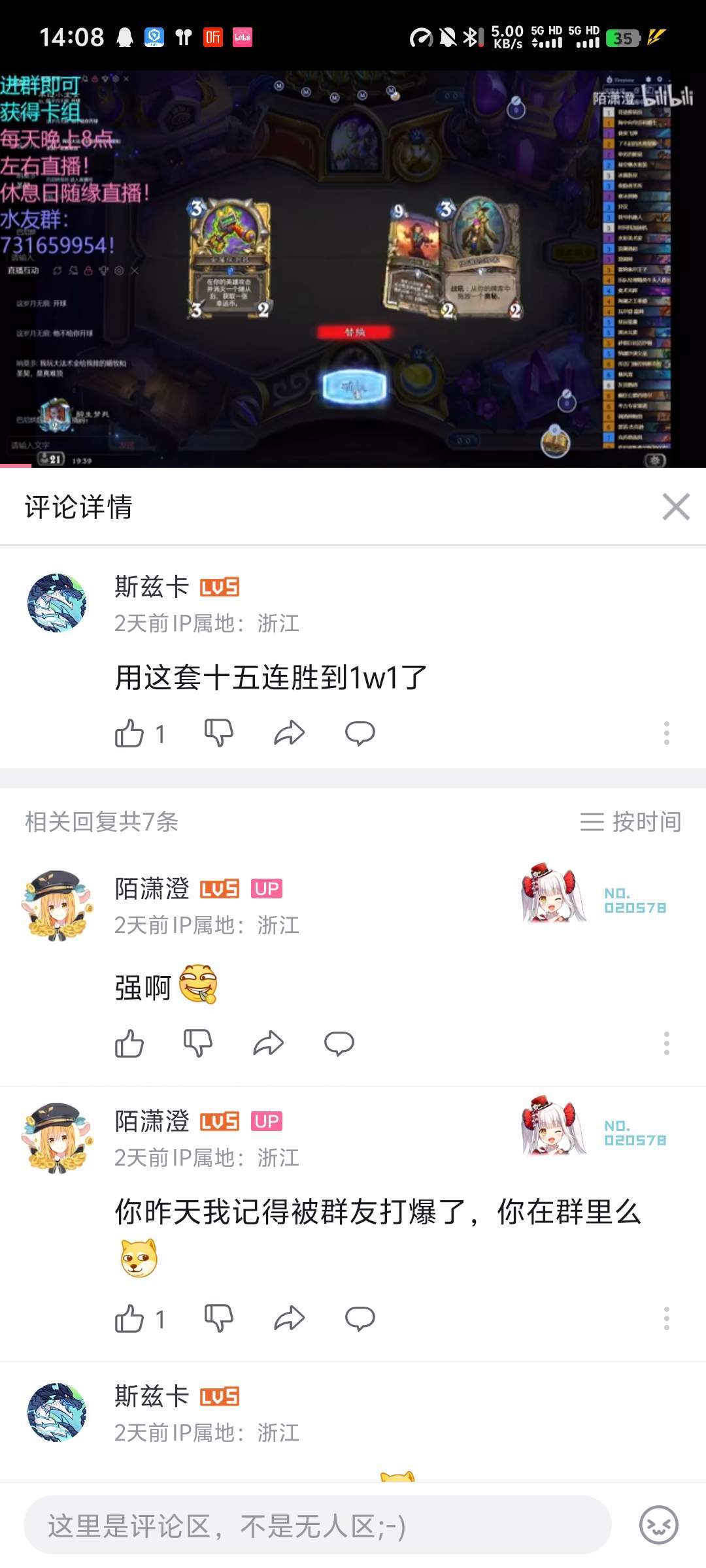Dislike the 强啊 reply
This screenshot has height=1568, width=706.
pyautogui.click(x=197, y=1043)
